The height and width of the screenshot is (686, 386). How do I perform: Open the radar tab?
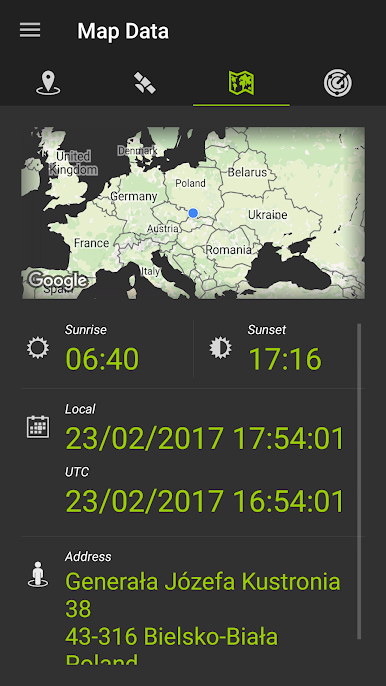[x=338, y=83]
